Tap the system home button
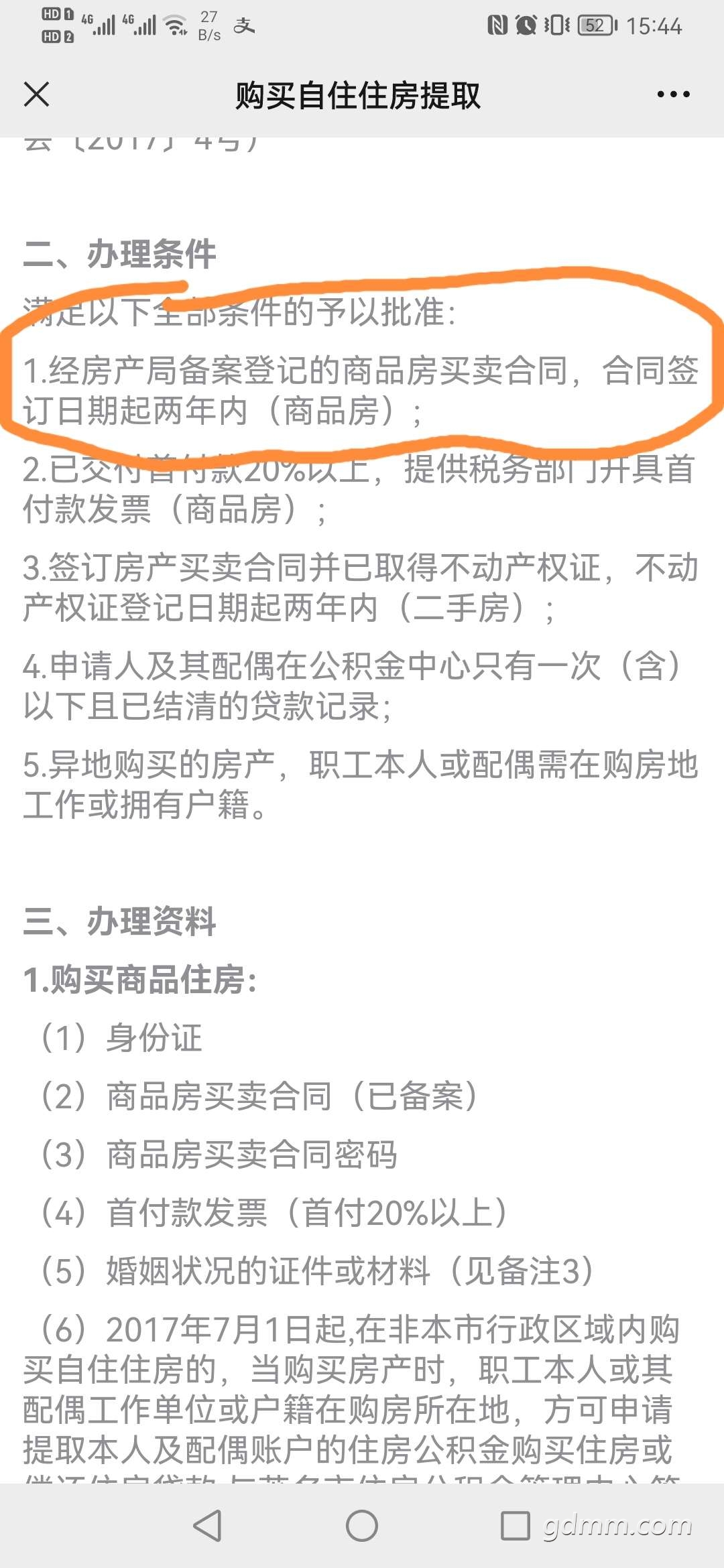Viewport: 724px width, 1568px height. [x=362, y=1526]
